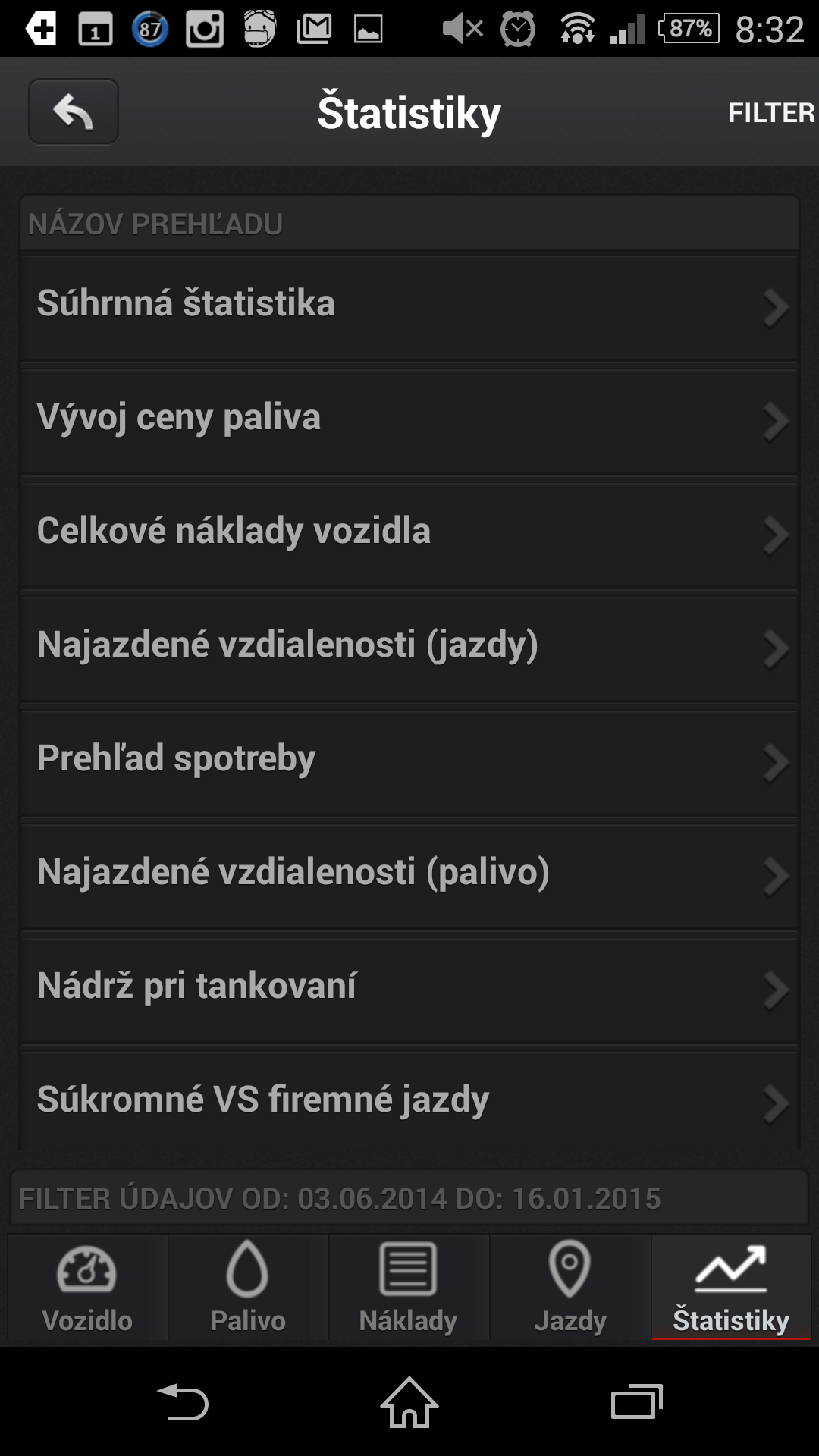Image resolution: width=819 pixels, height=1456 pixels.
Task: Open Celkové náklady vozidla
Action: (409, 535)
